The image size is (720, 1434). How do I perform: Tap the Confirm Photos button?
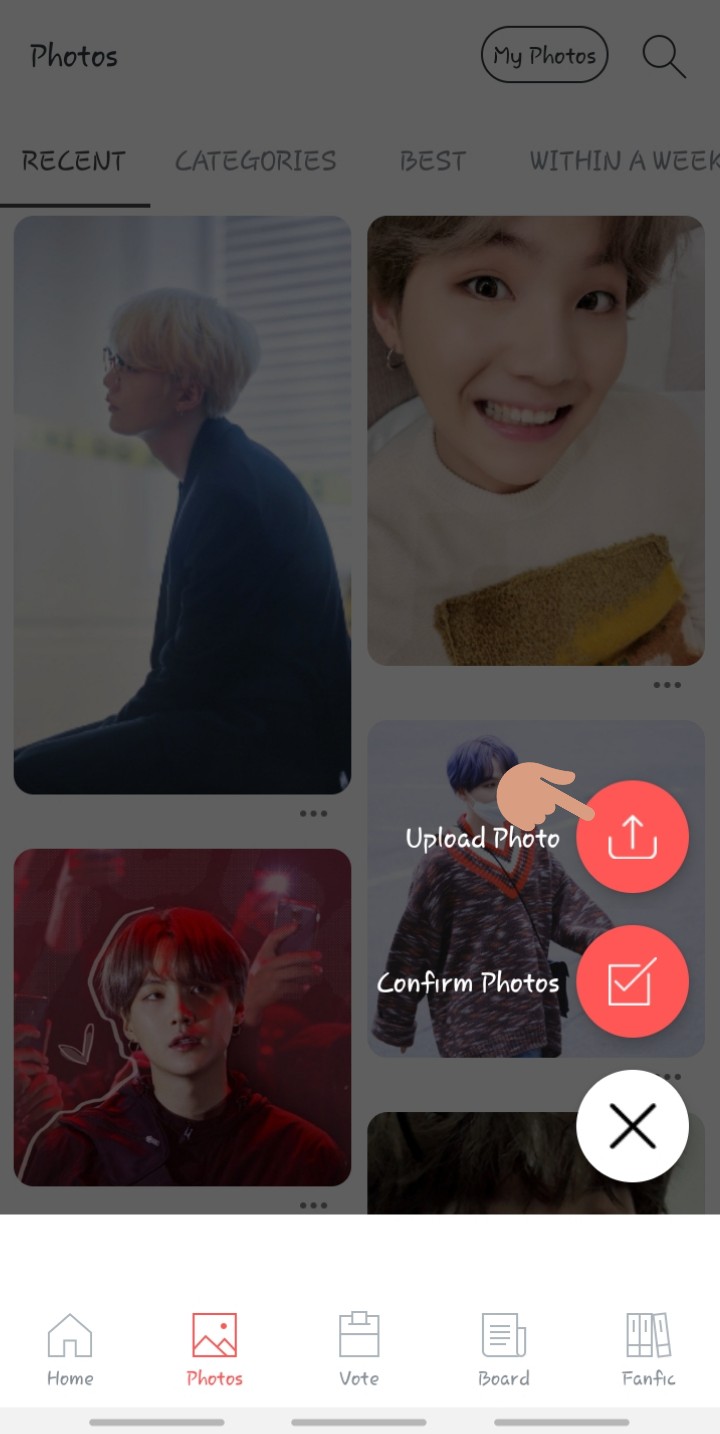[x=632, y=981]
